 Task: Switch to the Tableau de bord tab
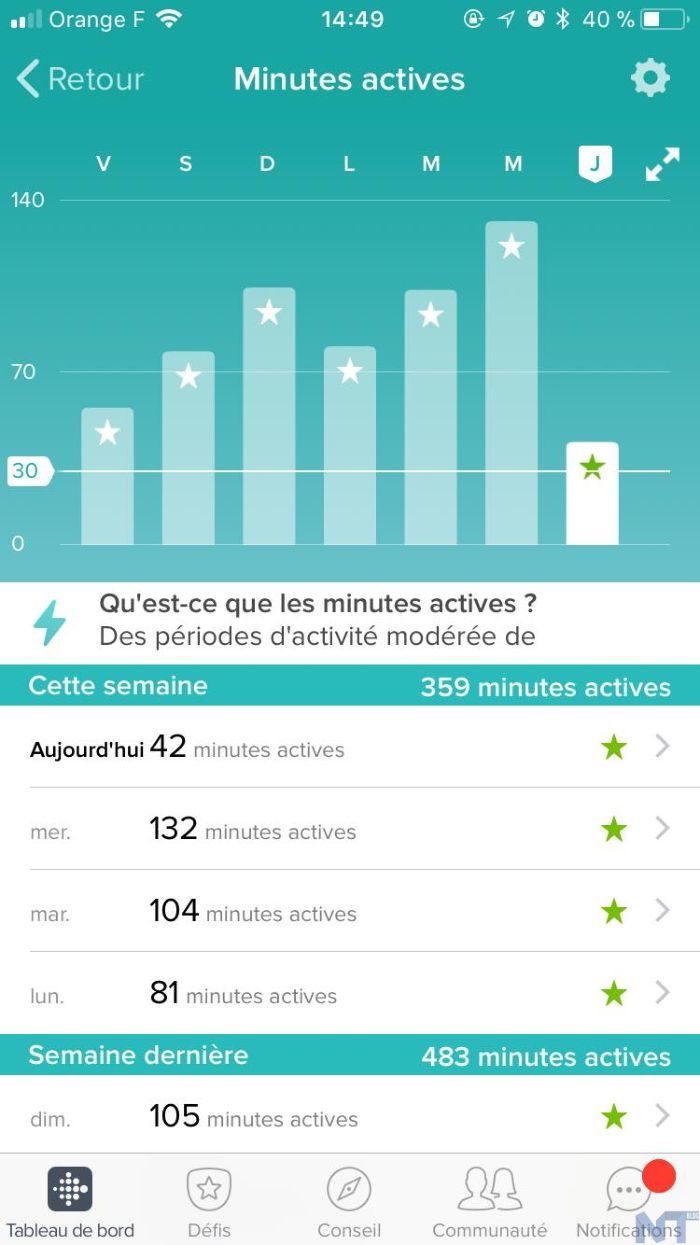point(70,1201)
